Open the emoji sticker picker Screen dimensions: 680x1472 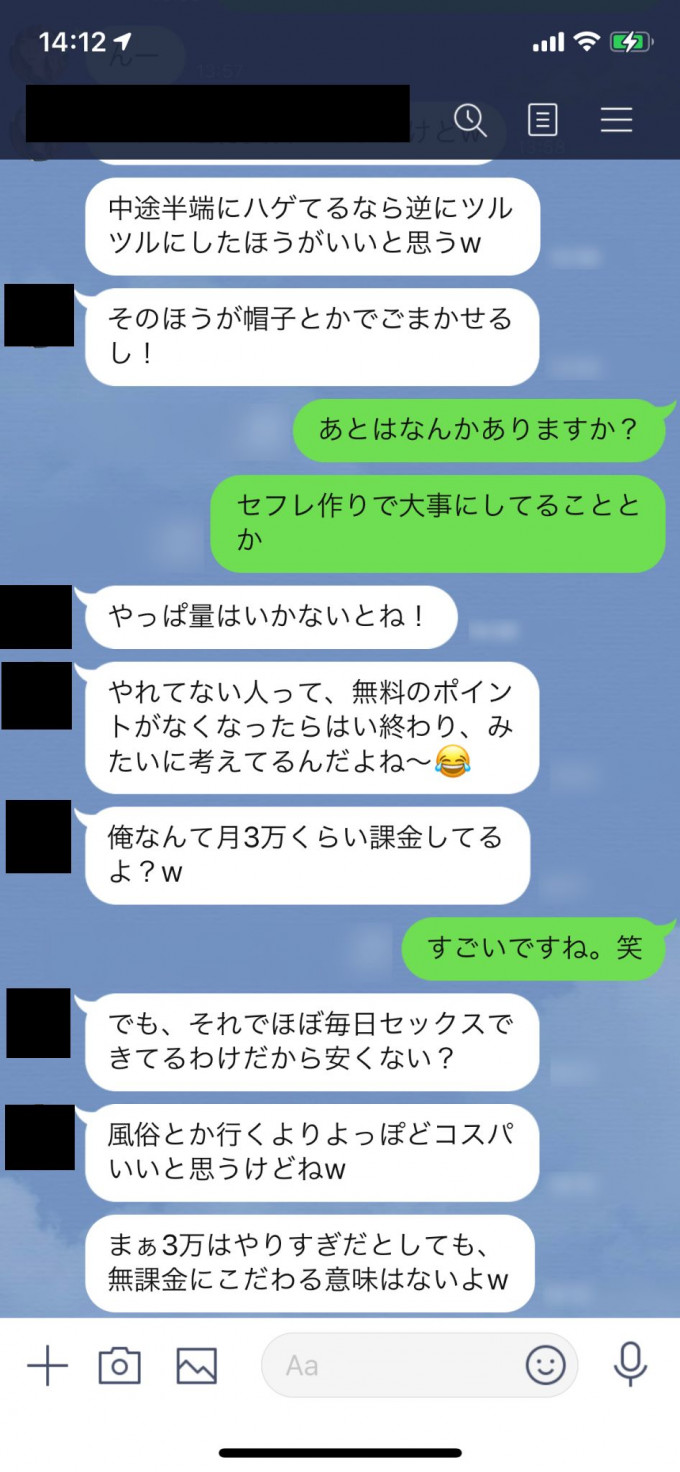pyautogui.click(x=546, y=1365)
